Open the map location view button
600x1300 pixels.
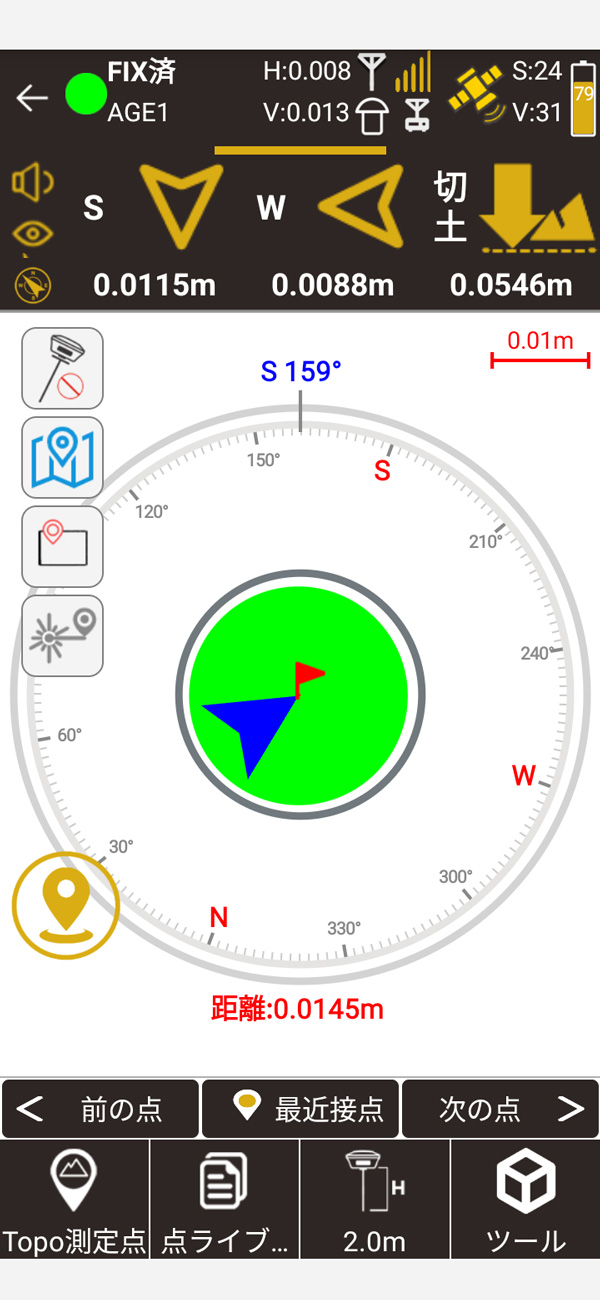(62, 457)
